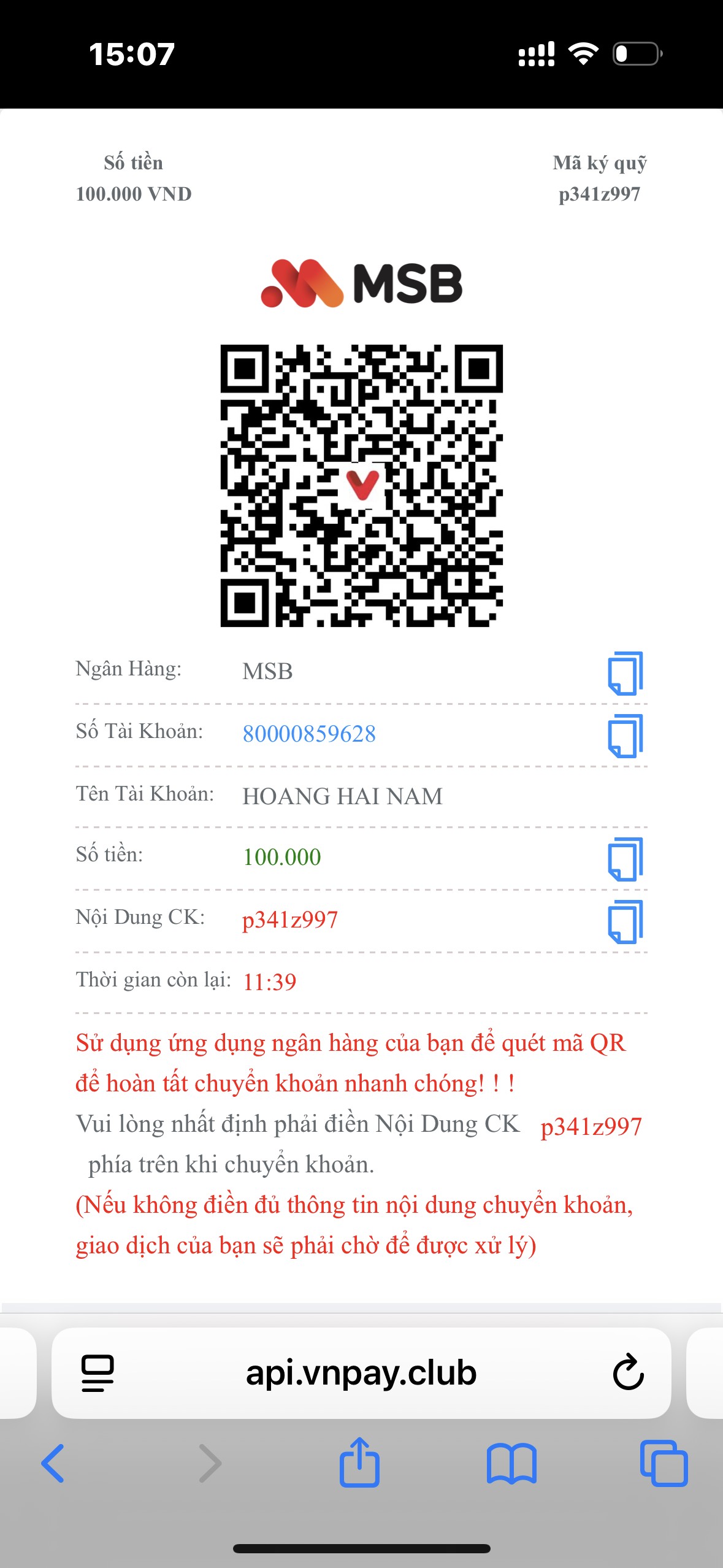Reload the page
Viewport: 723px width, 1568px height.
tap(628, 1373)
